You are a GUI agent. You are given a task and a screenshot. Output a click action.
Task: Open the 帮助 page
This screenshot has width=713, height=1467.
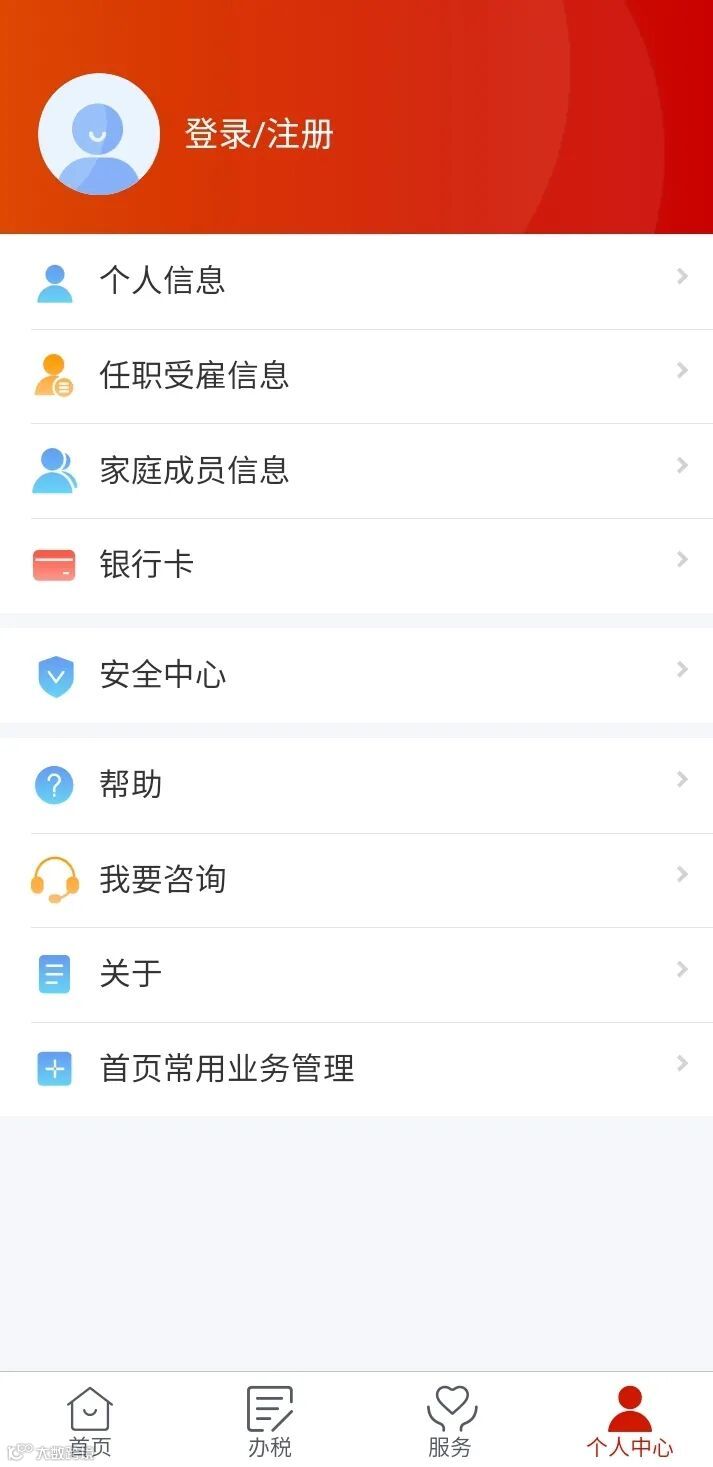click(x=356, y=785)
